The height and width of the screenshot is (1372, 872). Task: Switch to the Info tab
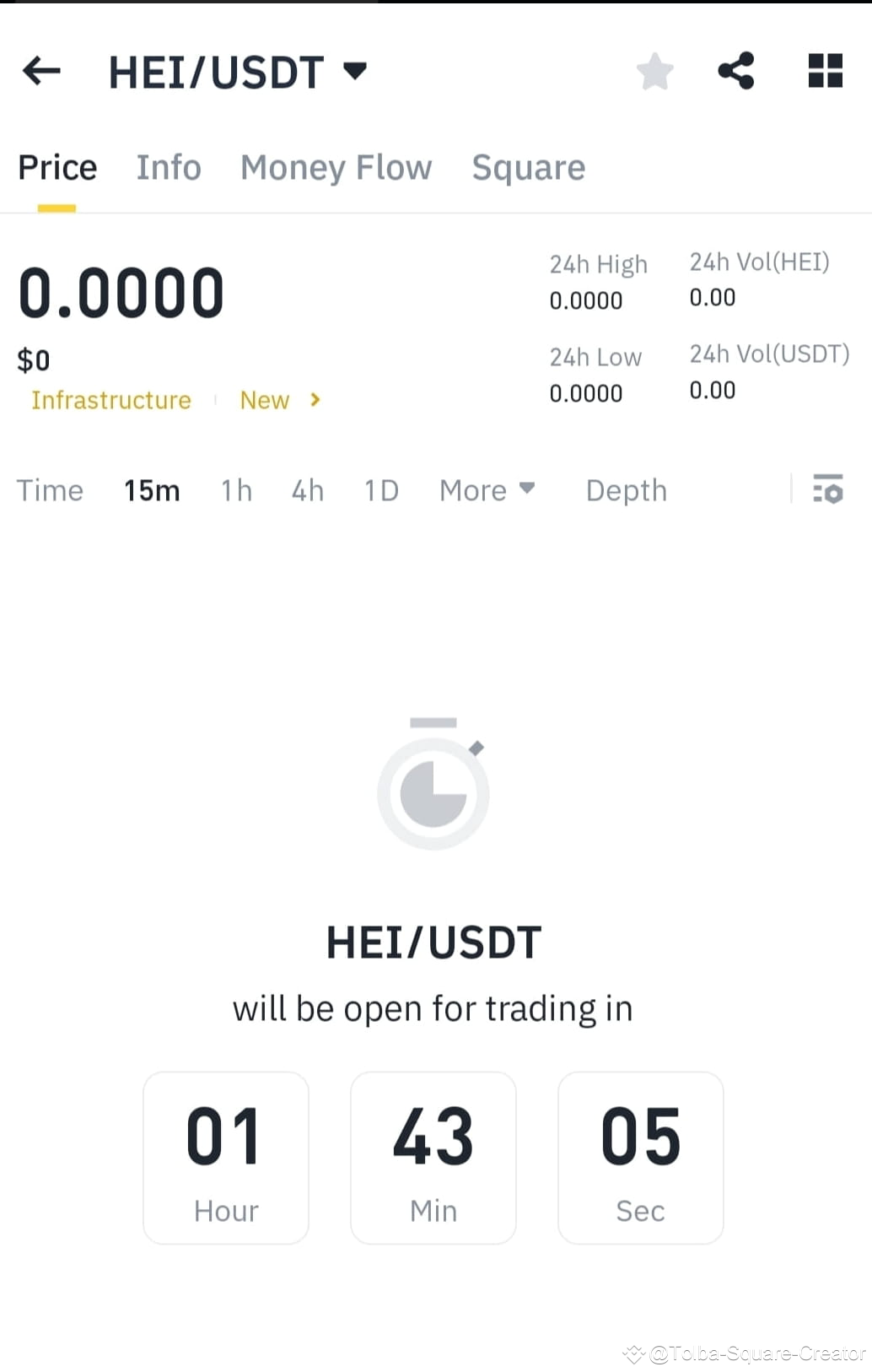tap(168, 167)
